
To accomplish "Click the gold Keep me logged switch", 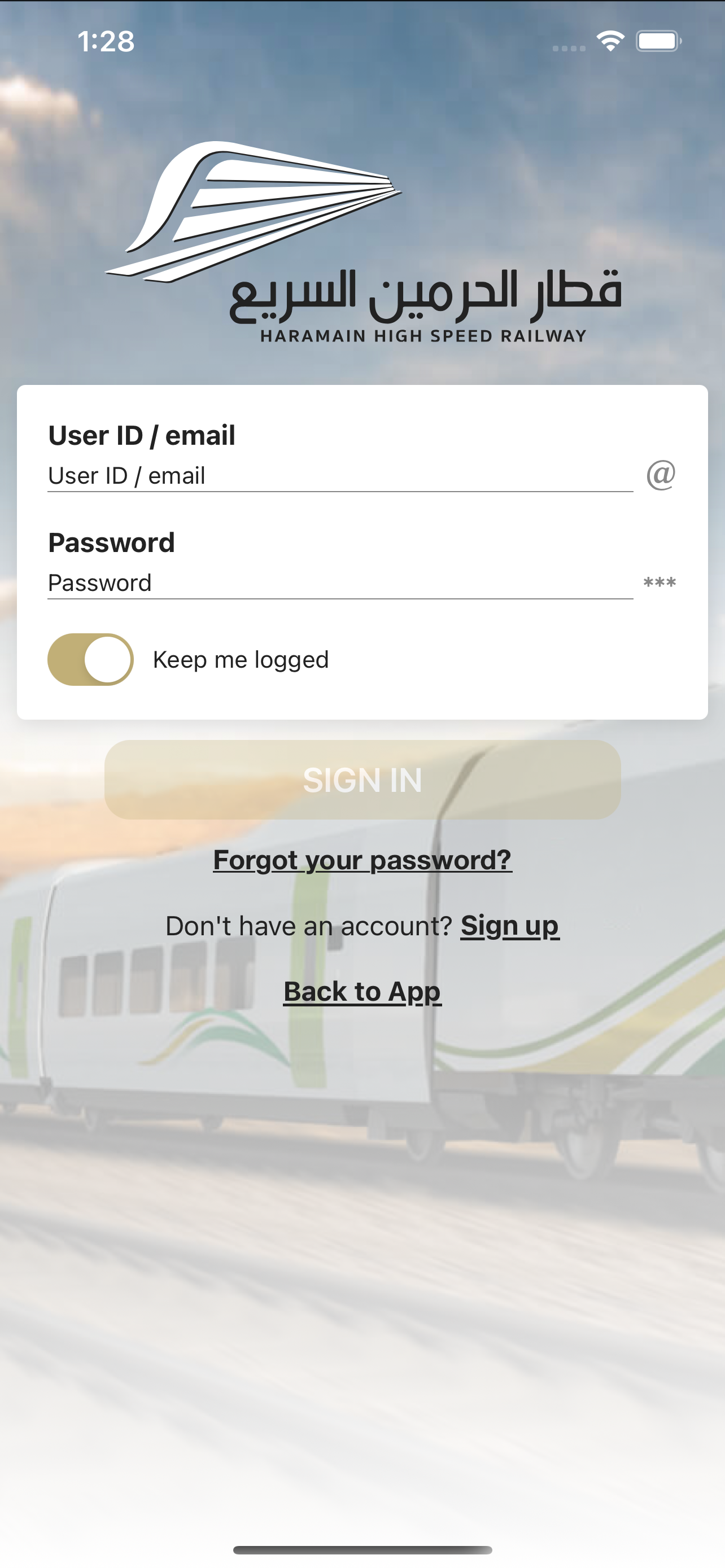I will pyautogui.click(x=90, y=659).
